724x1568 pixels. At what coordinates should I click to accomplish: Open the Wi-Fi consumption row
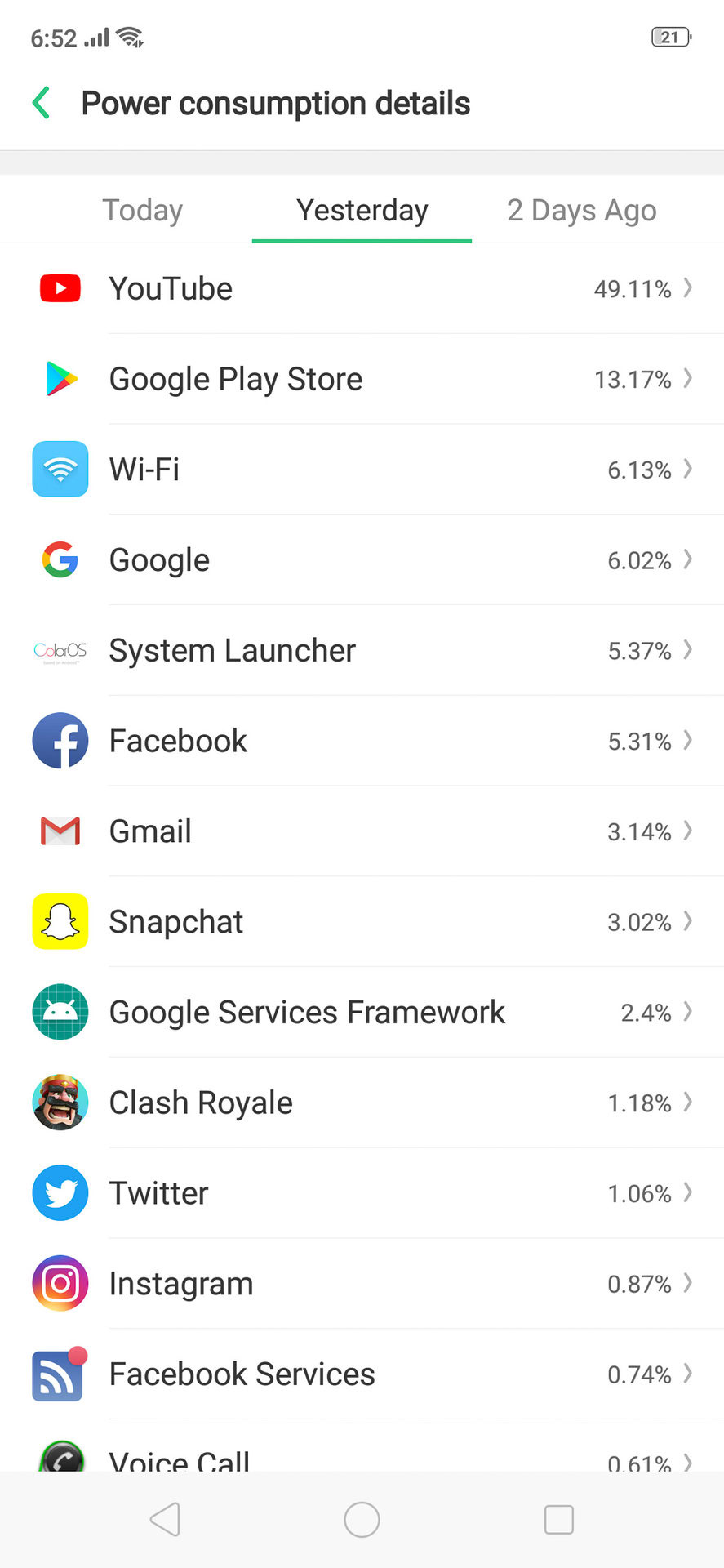[x=362, y=470]
